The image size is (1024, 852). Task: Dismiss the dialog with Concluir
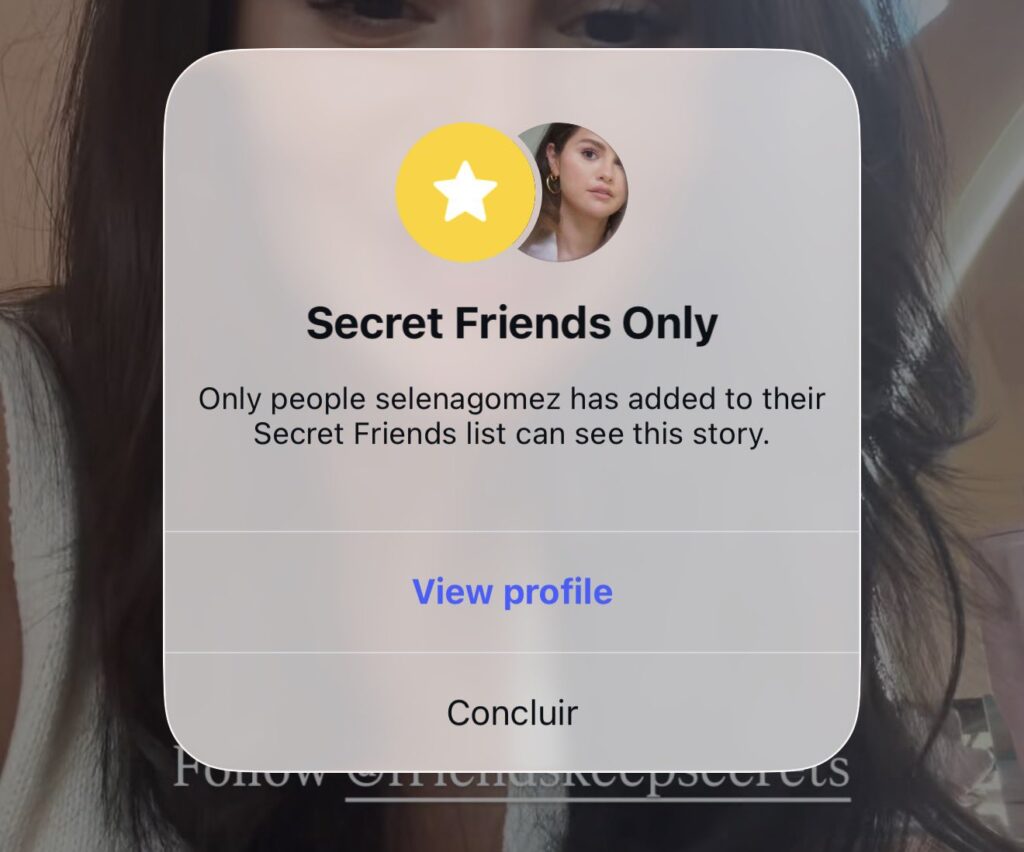[512, 713]
